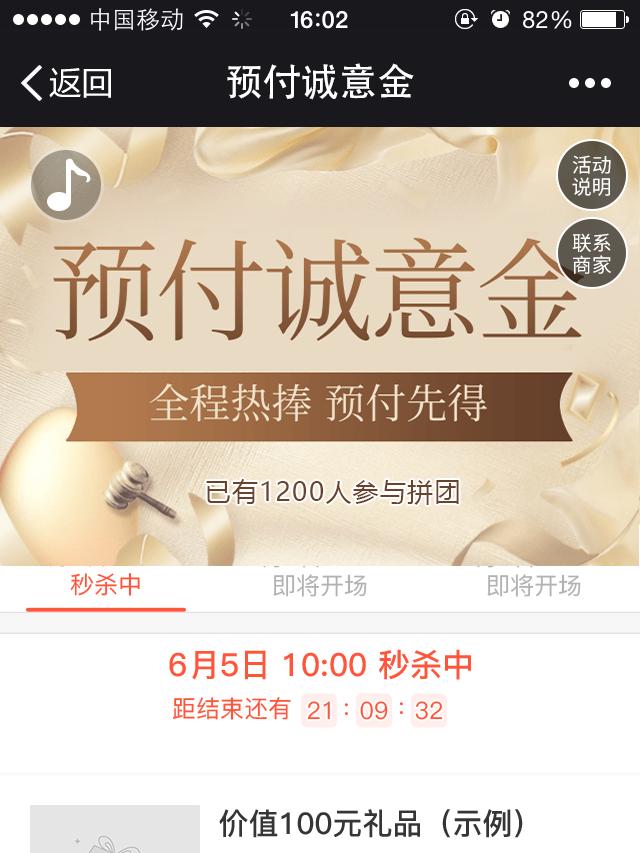Go back using 返回
This screenshot has height=853, width=640.
pyautogui.click(x=66, y=83)
